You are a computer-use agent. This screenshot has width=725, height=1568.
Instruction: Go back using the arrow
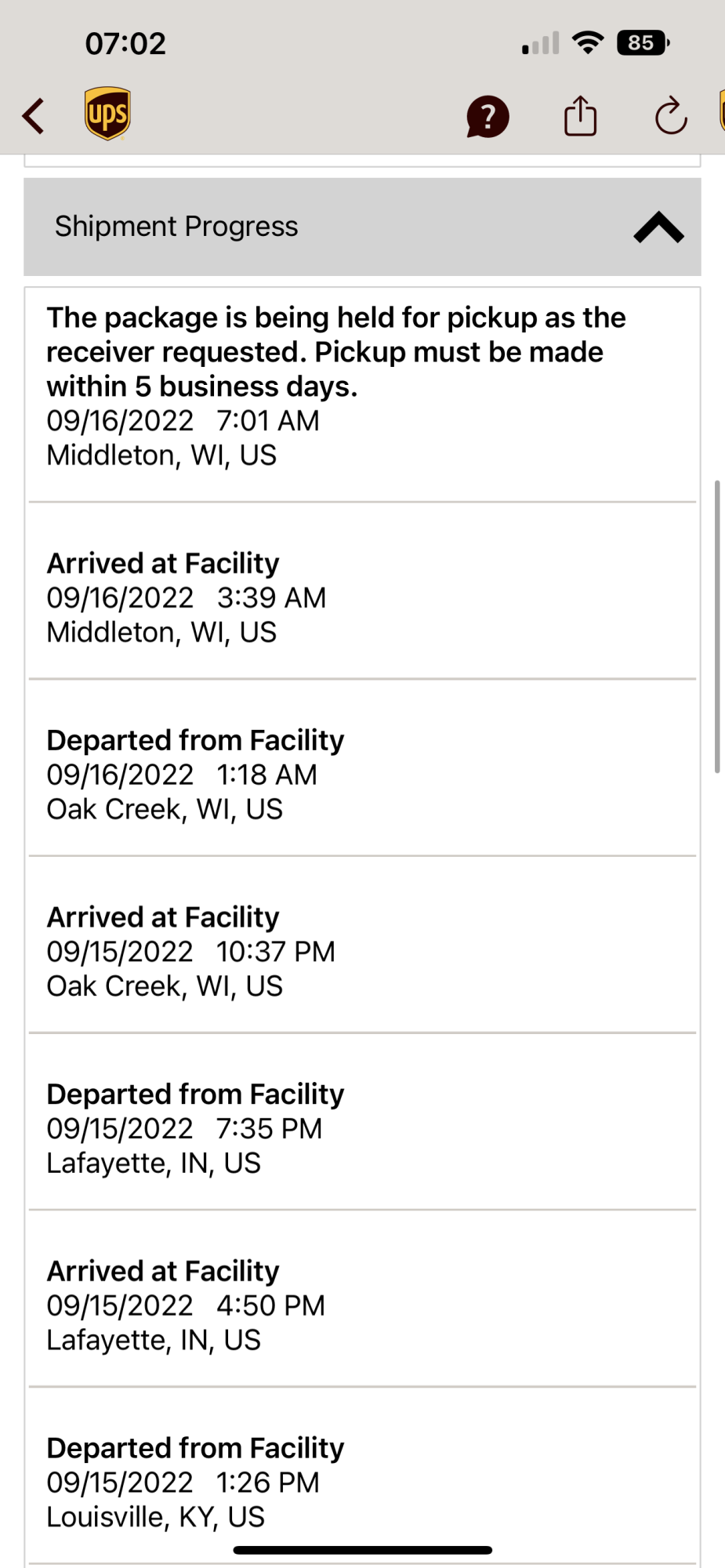tap(34, 116)
